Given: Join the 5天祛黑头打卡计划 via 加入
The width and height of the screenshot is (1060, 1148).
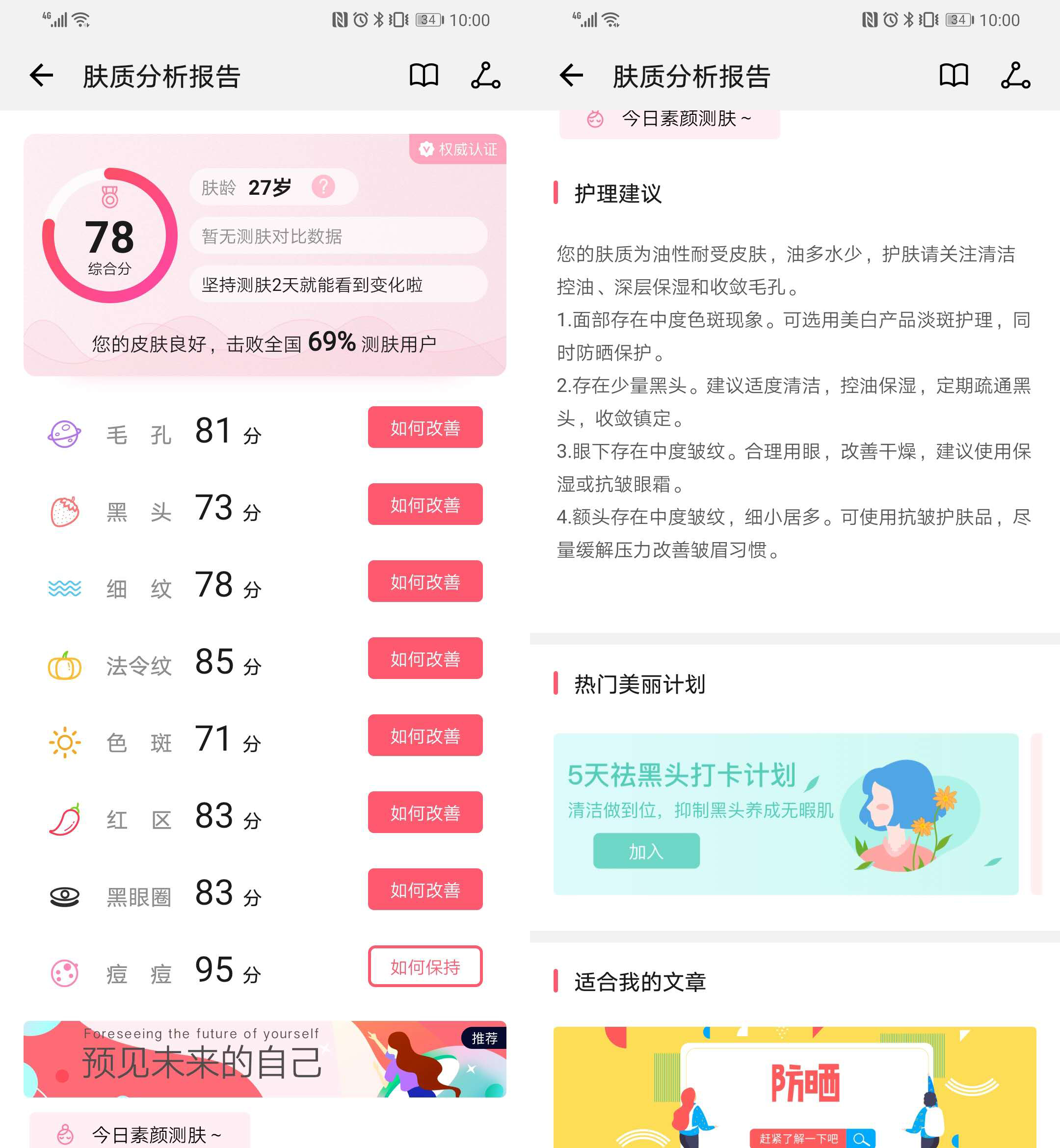Looking at the screenshot, I should pos(646,851).
